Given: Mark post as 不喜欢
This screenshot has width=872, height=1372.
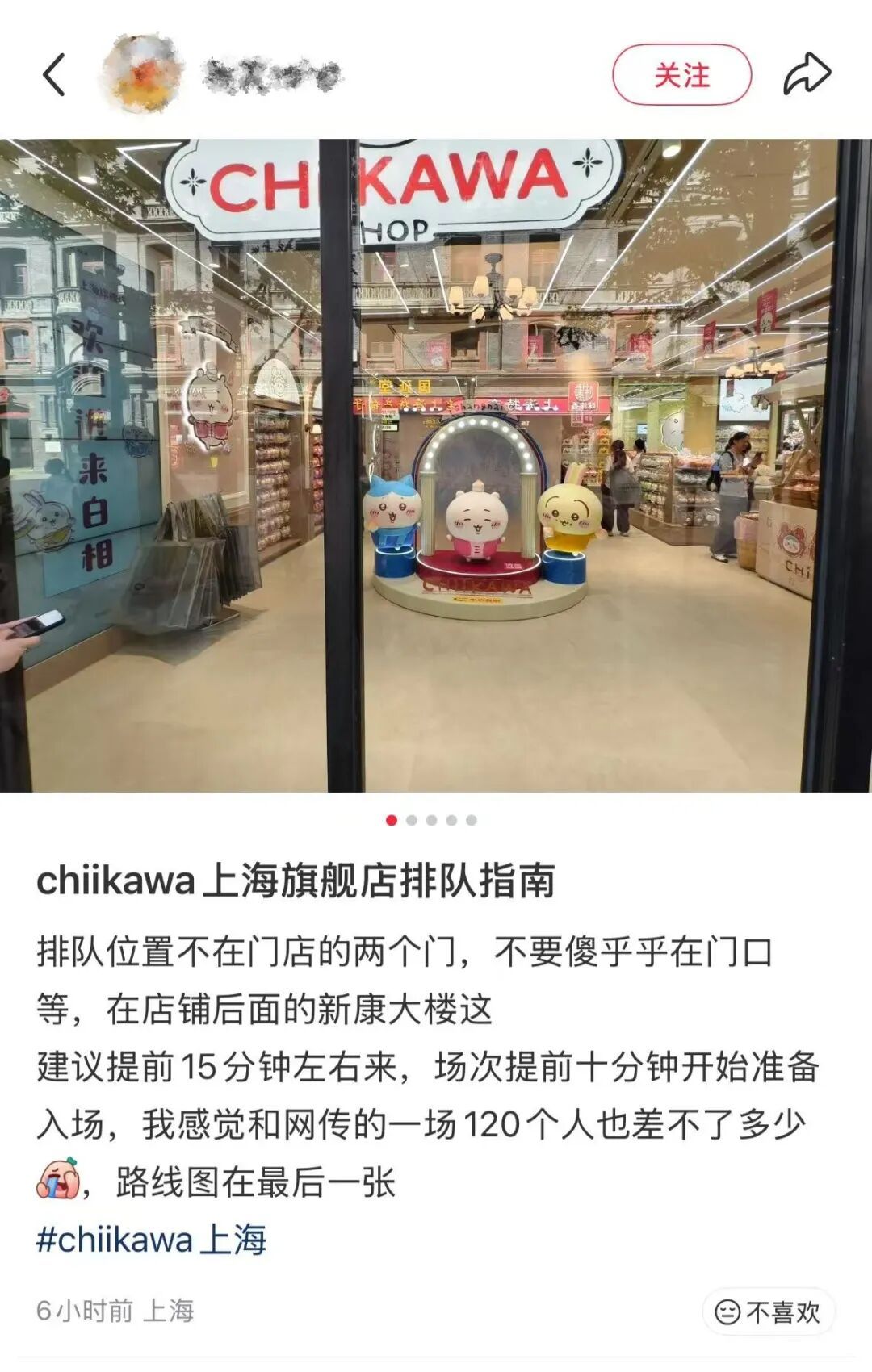Looking at the screenshot, I should (x=769, y=1312).
